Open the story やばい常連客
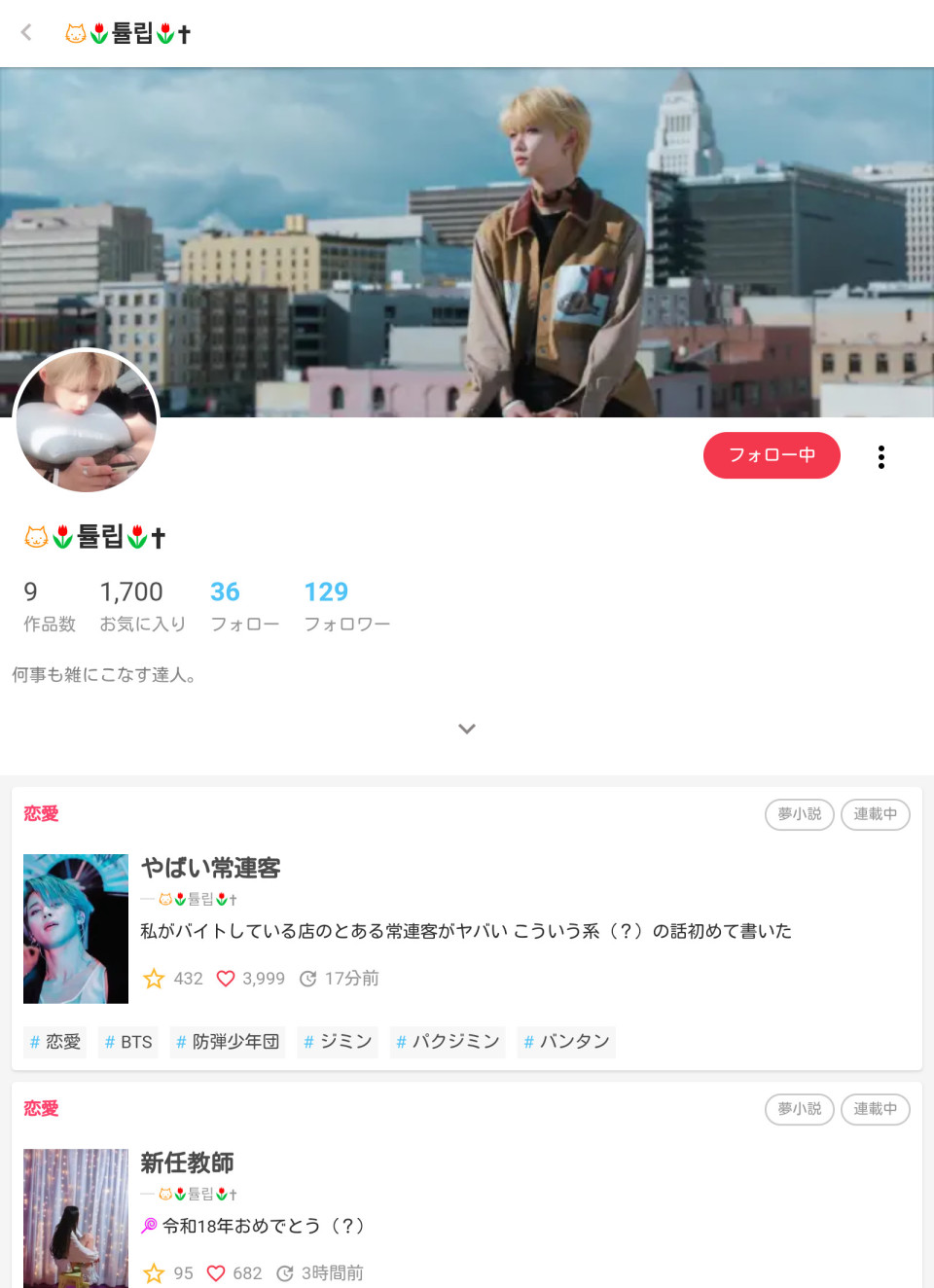Screen dimensions: 934x1288 pyautogui.click(x=210, y=868)
